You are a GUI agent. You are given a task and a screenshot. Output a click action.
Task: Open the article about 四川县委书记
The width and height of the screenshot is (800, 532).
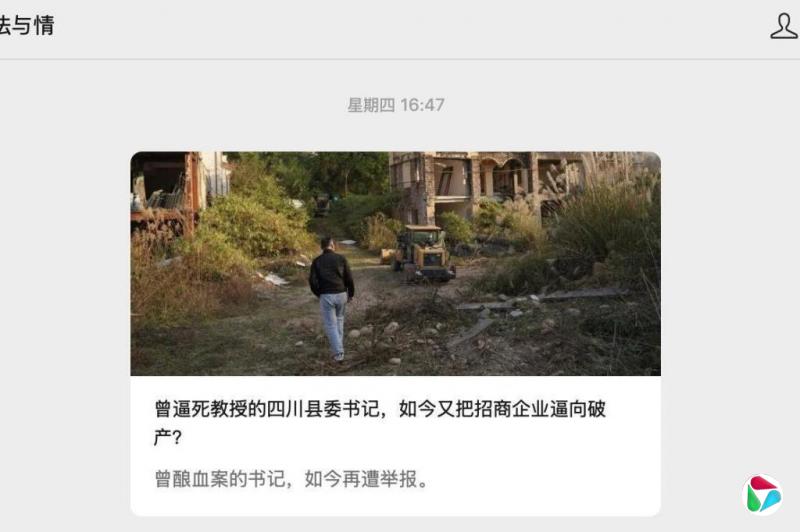click(x=395, y=423)
